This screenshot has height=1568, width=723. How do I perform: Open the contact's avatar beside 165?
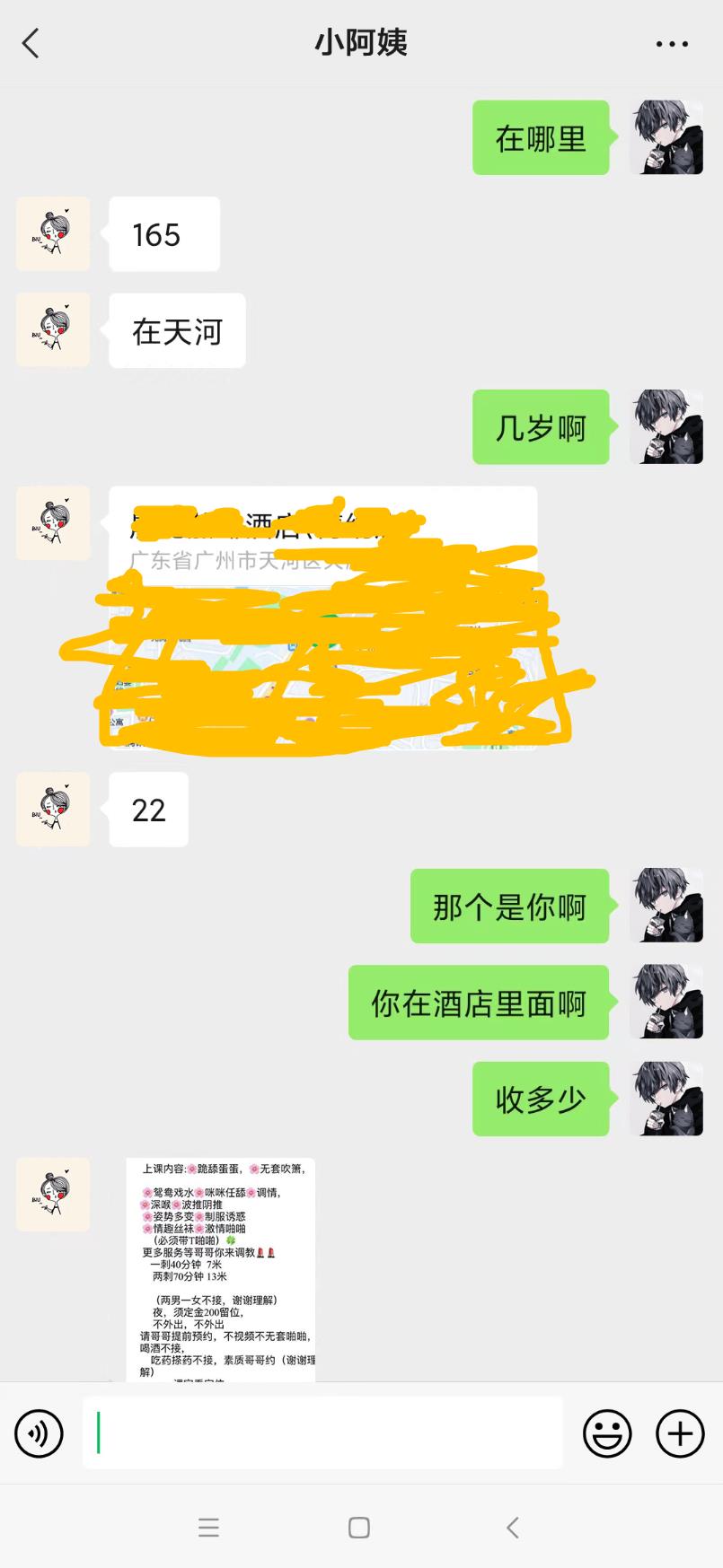(x=53, y=234)
